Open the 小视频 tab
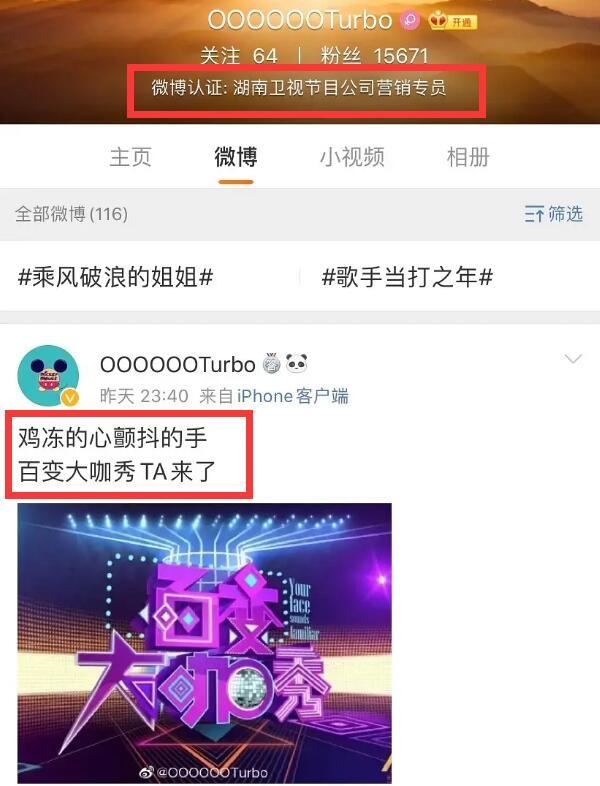Viewport: 600px width, 786px height. pos(352,157)
